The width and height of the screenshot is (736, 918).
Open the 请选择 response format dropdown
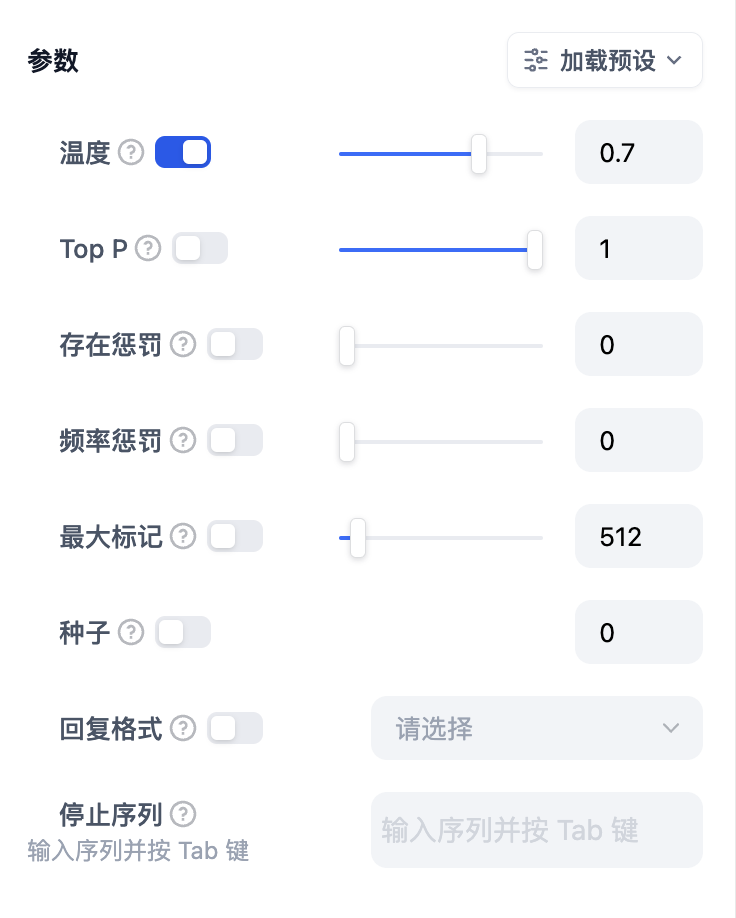pos(537,728)
